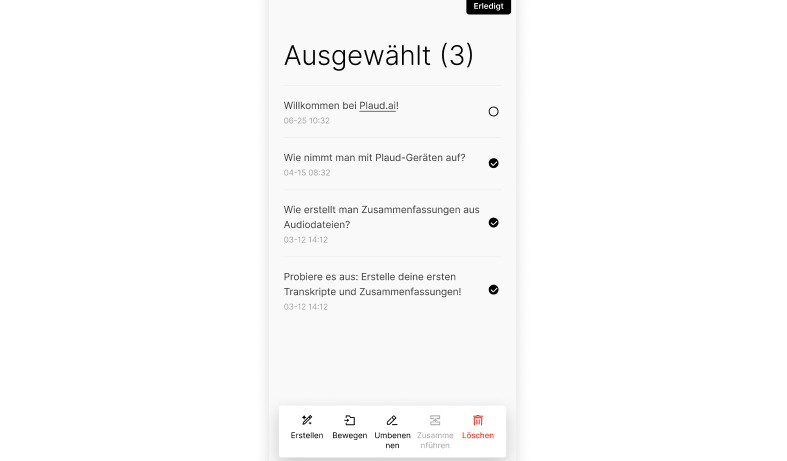
Task: Deselect the 'Probiere es aus' recording
Action: 493,290
